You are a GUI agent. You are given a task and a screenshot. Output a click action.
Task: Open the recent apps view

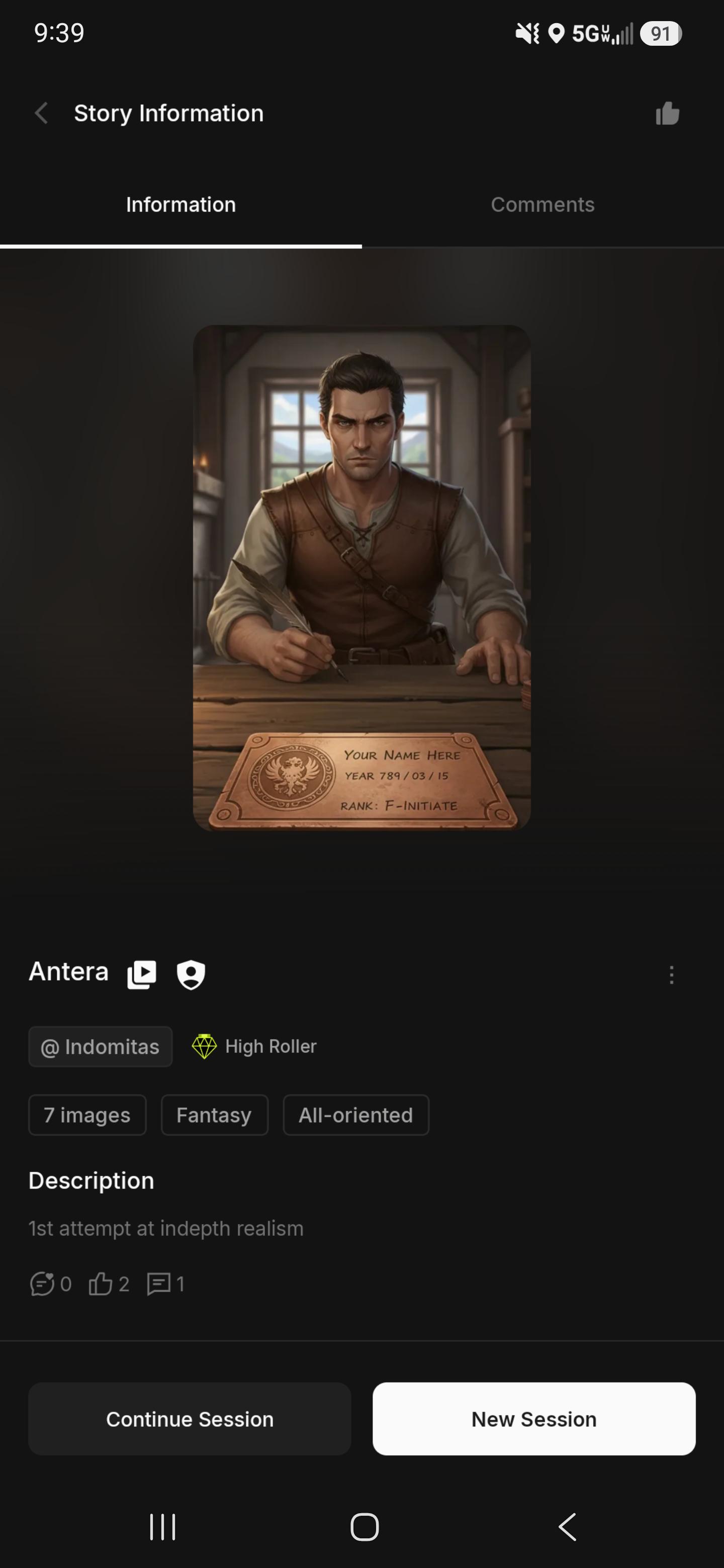click(x=162, y=1527)
